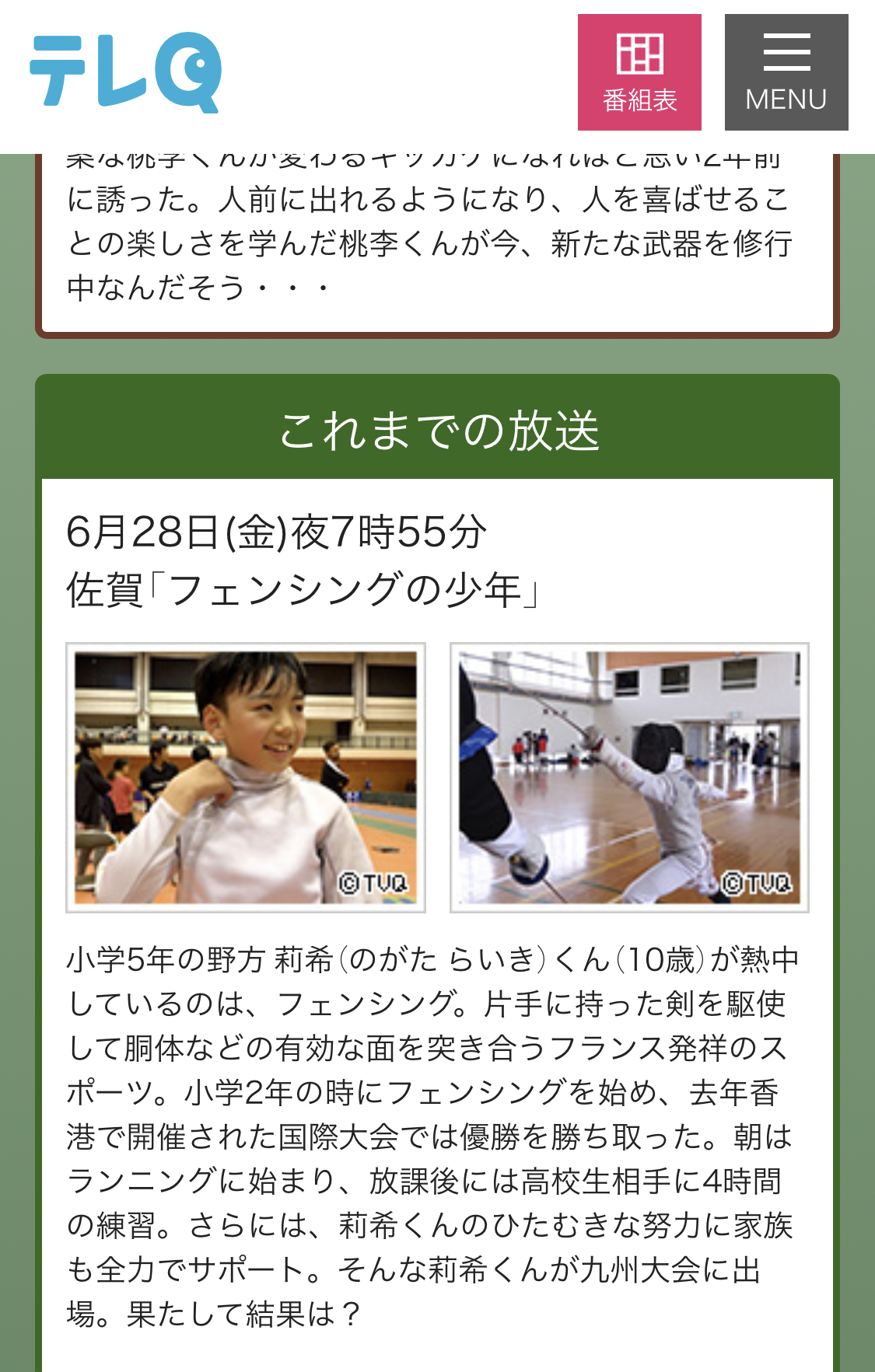Tap the TVQ logo to go home
This screenshot has height=1372, width=875.
(126, 72)
